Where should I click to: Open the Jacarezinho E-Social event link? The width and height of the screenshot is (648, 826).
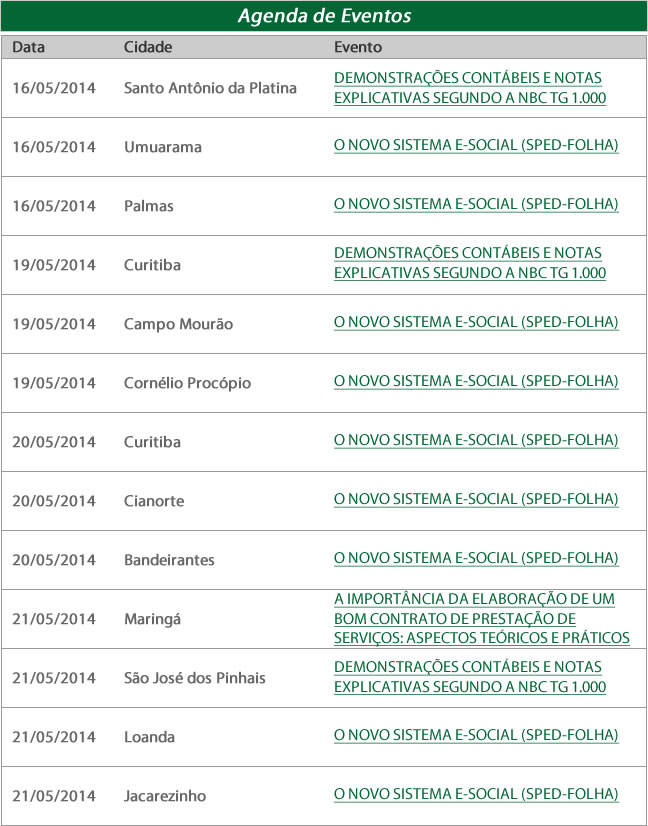pyautogui.click(x=476, y=795)
